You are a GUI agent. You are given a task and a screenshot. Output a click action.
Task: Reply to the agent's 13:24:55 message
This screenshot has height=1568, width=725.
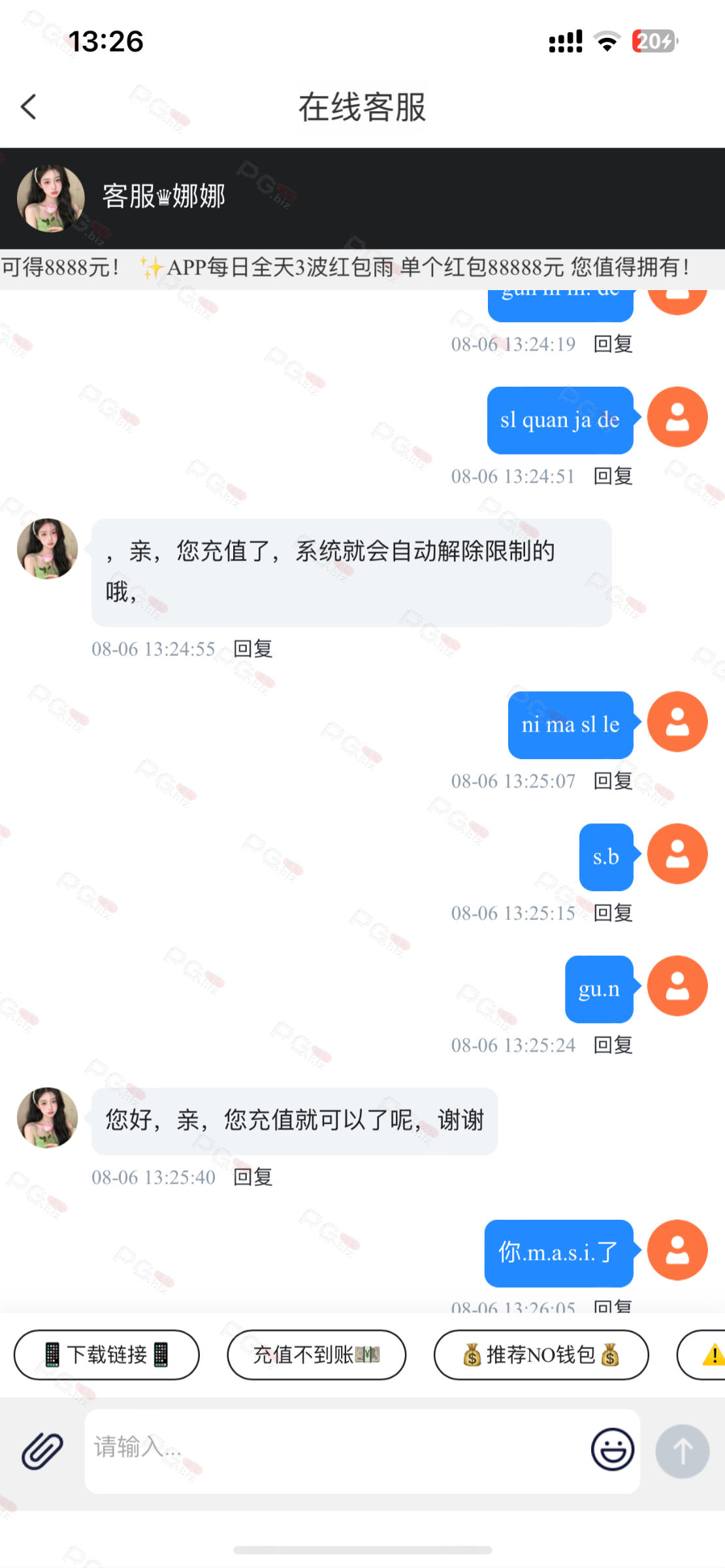253,649
